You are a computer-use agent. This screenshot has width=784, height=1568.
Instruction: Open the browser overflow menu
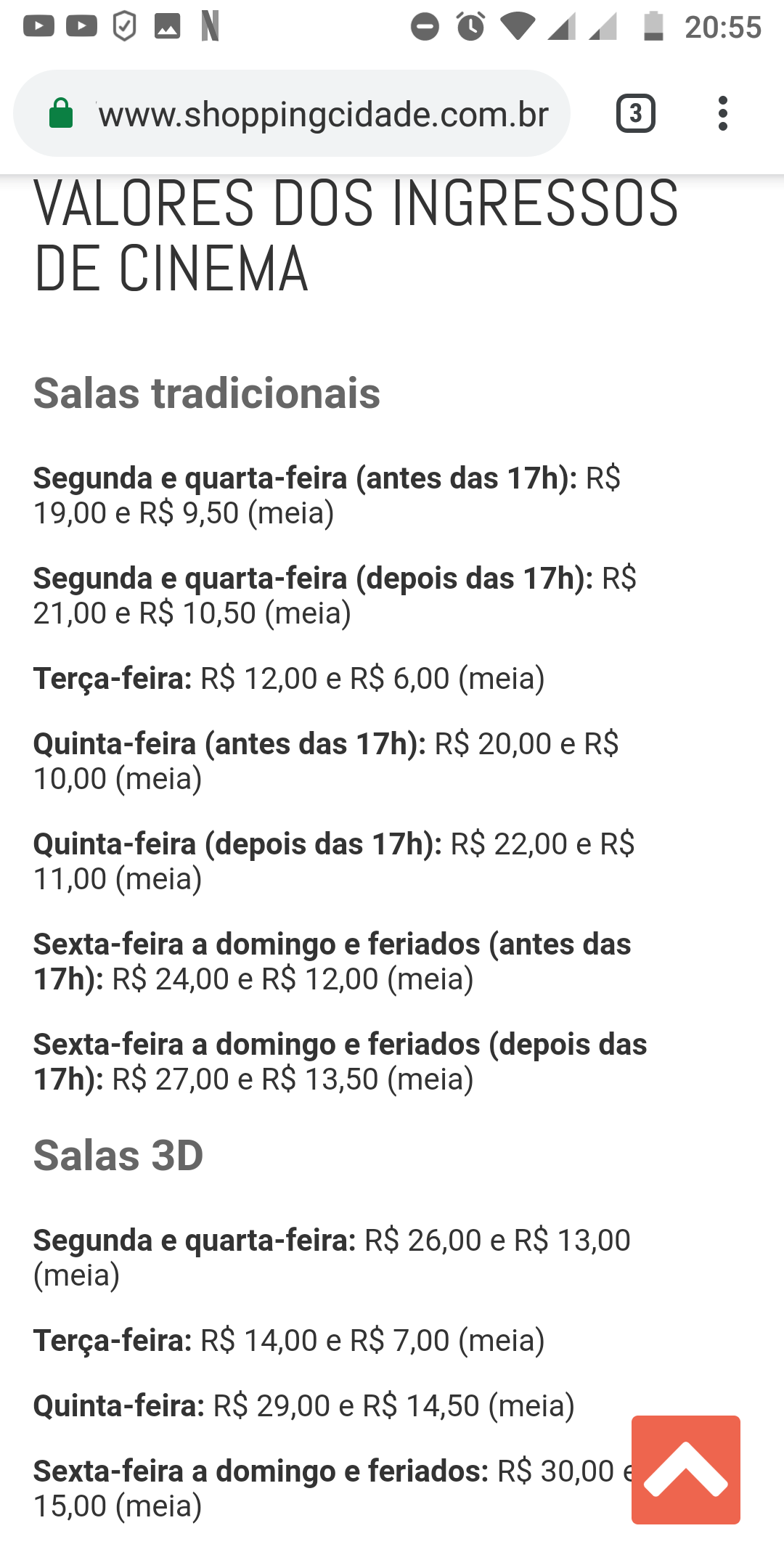point(722,114)
